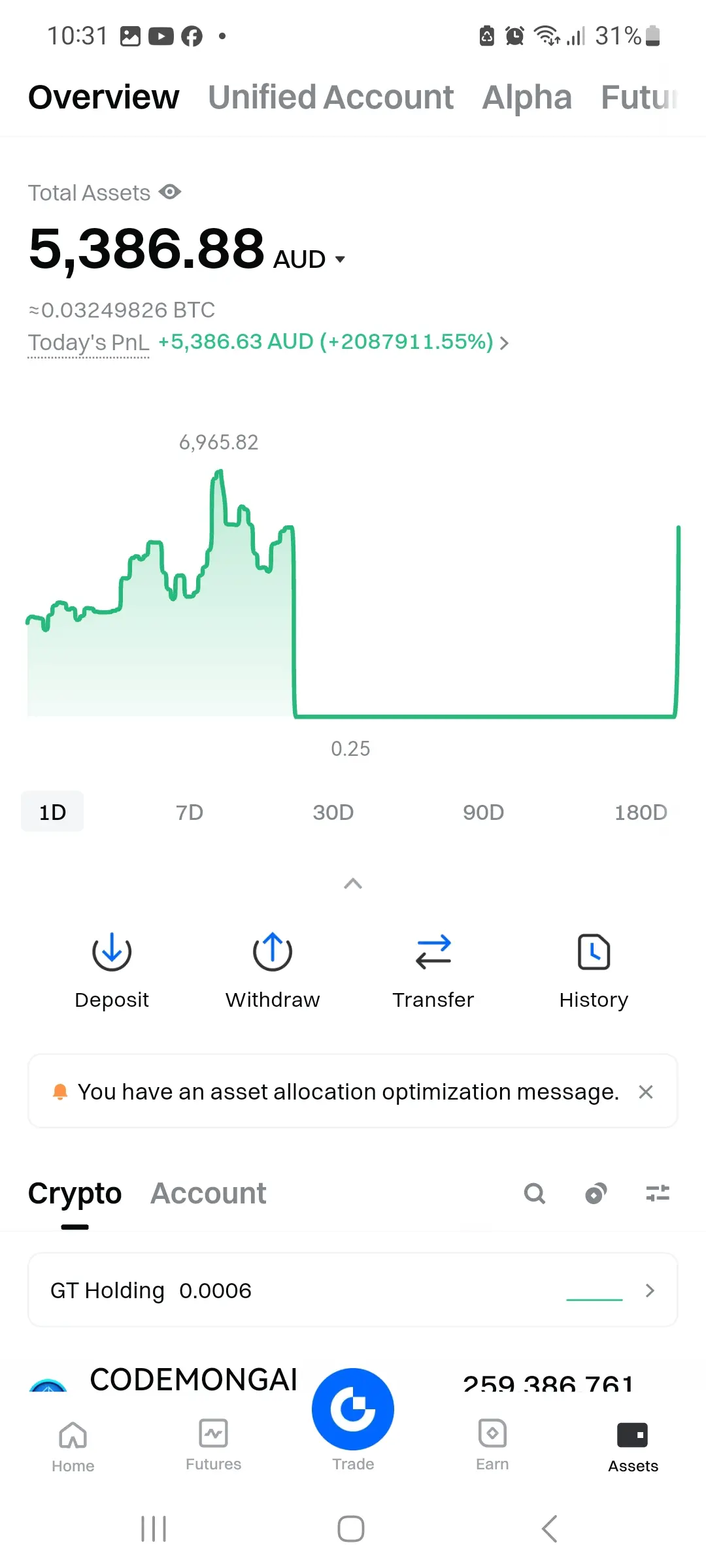Collapse the asset chart
The width and height of the screenshot is (706, 1568).
click(353, 884)
